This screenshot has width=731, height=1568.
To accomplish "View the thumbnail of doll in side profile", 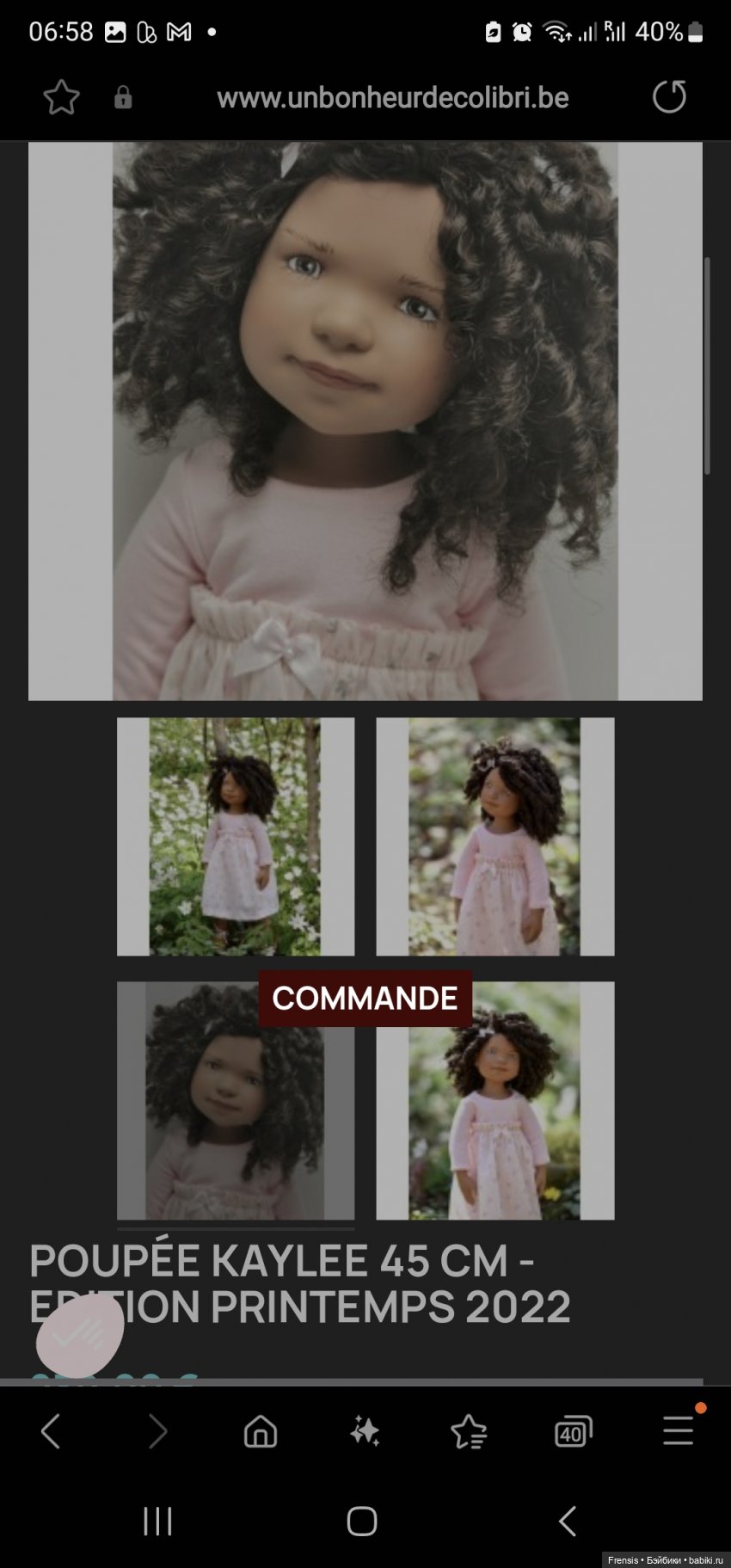I will [x=495, y=837].
